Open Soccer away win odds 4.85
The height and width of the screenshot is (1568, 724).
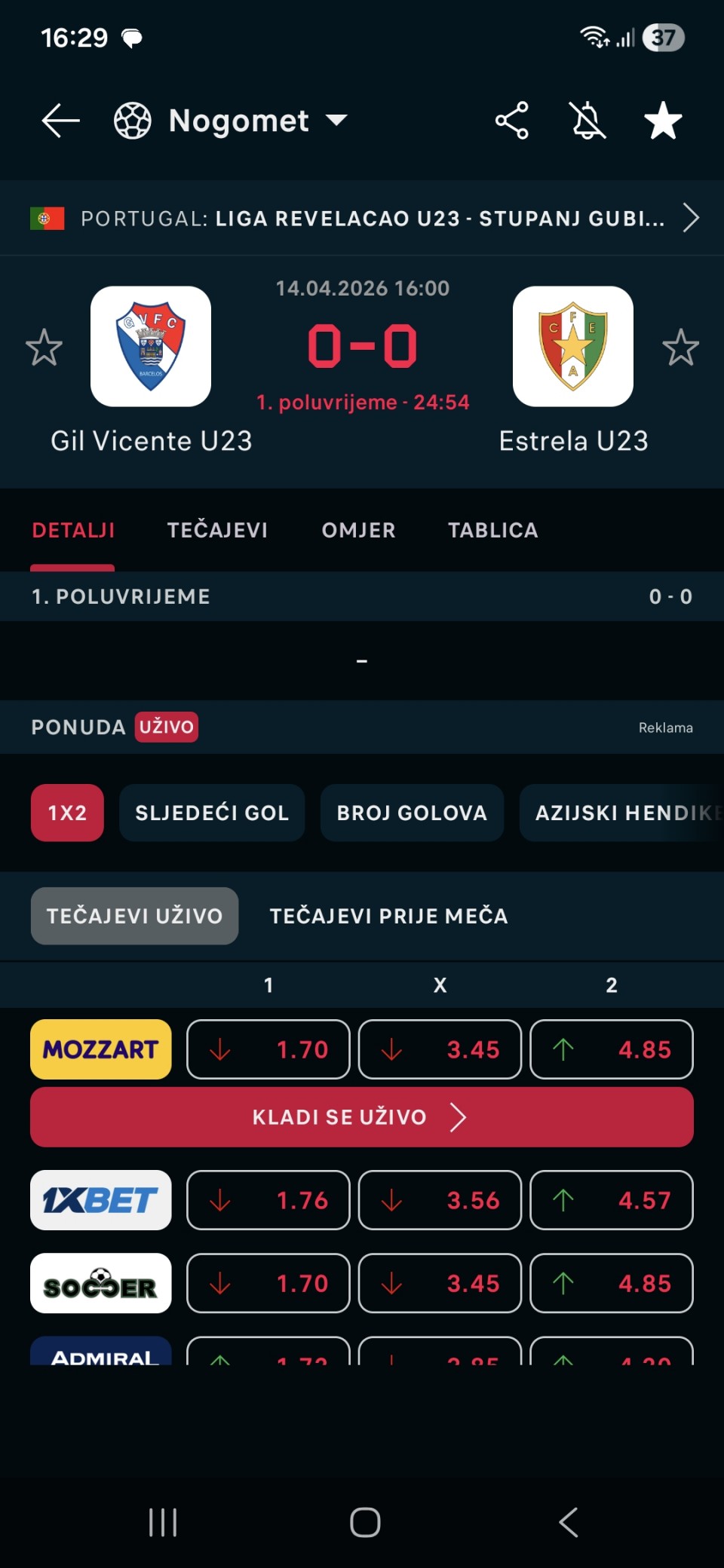(x=612, y=1283)
